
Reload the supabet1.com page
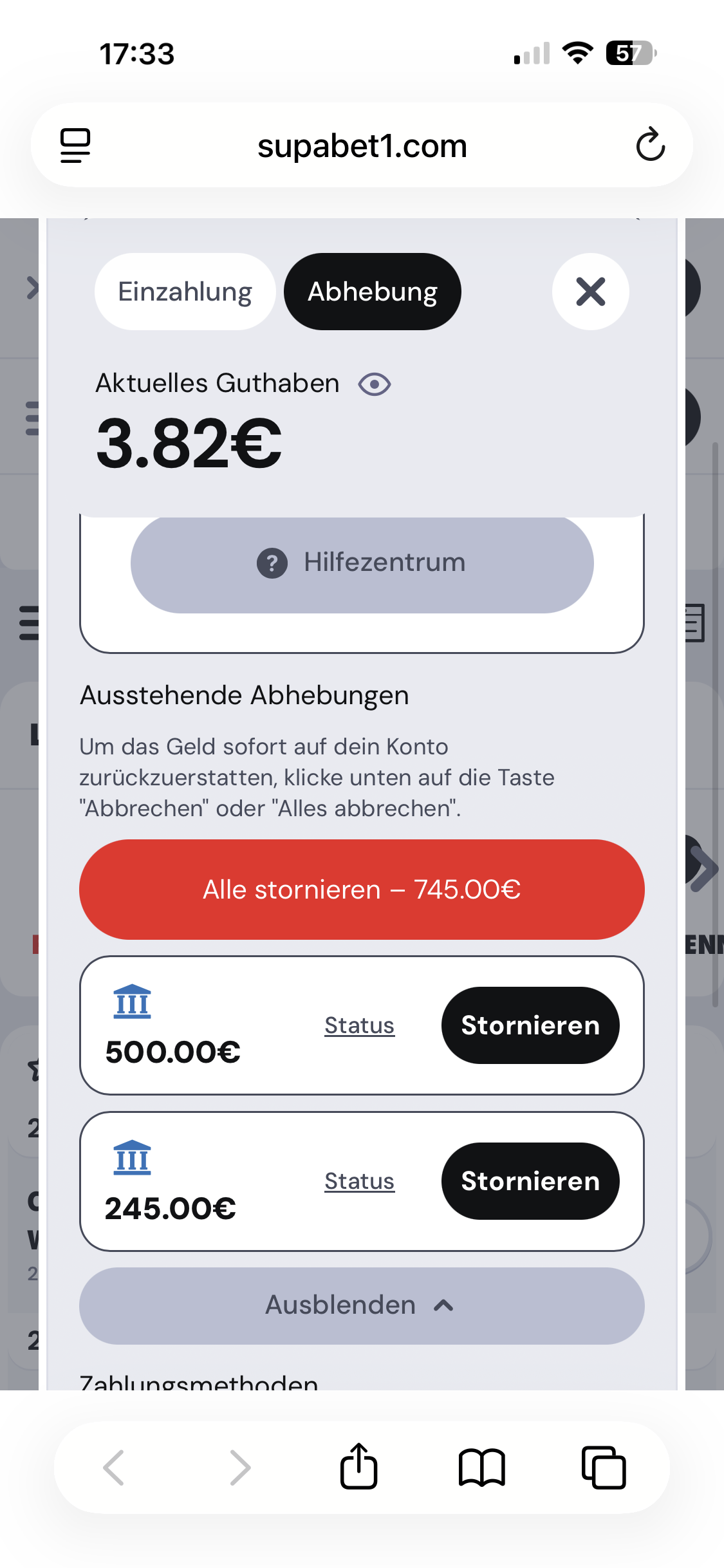[650, 145]
